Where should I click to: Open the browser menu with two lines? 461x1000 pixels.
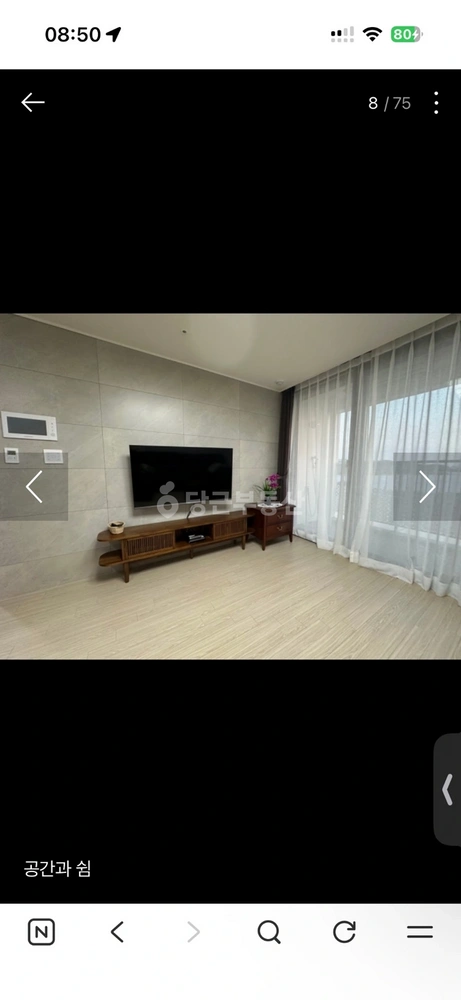420,932
